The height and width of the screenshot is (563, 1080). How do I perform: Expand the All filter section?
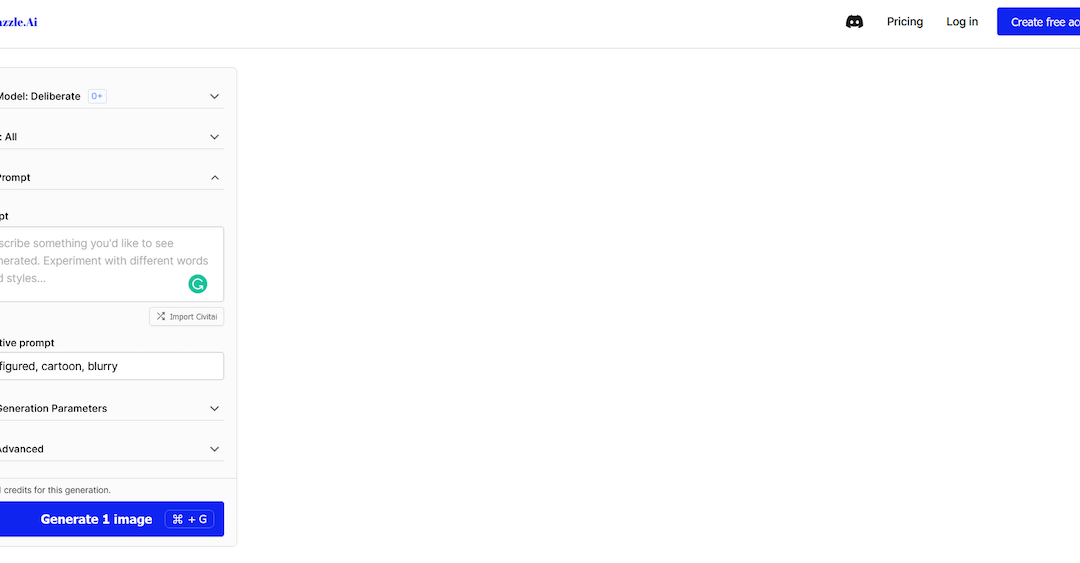(x=110, y=137)
